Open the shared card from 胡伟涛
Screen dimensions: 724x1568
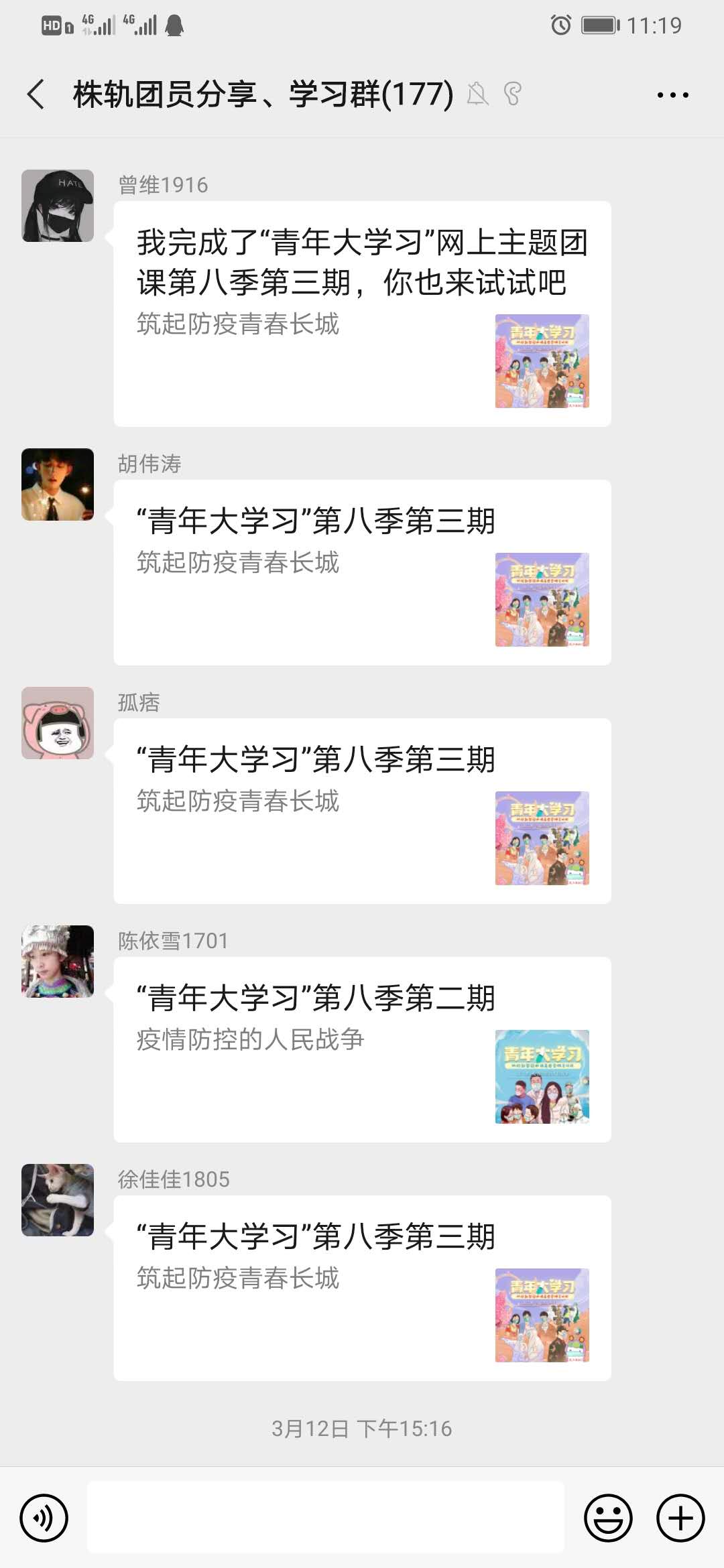(x=362, y=572)
